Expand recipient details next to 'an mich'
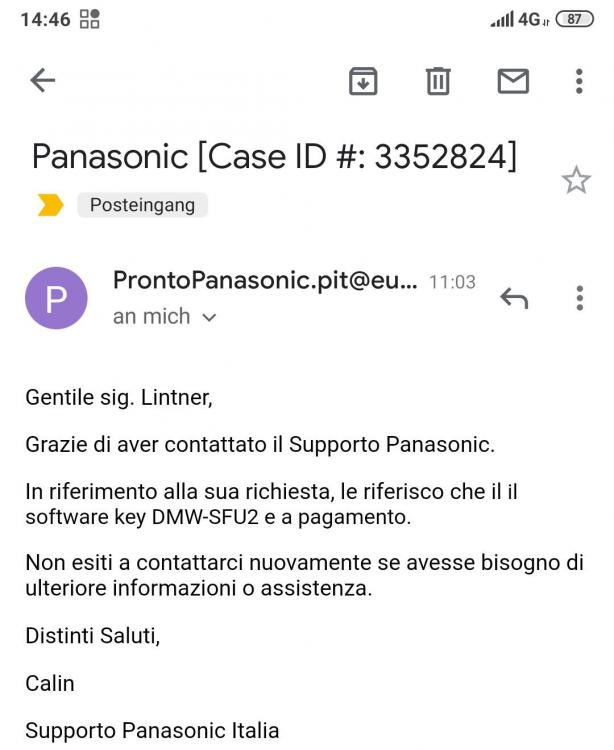614x750 pixels. point(209,317)
